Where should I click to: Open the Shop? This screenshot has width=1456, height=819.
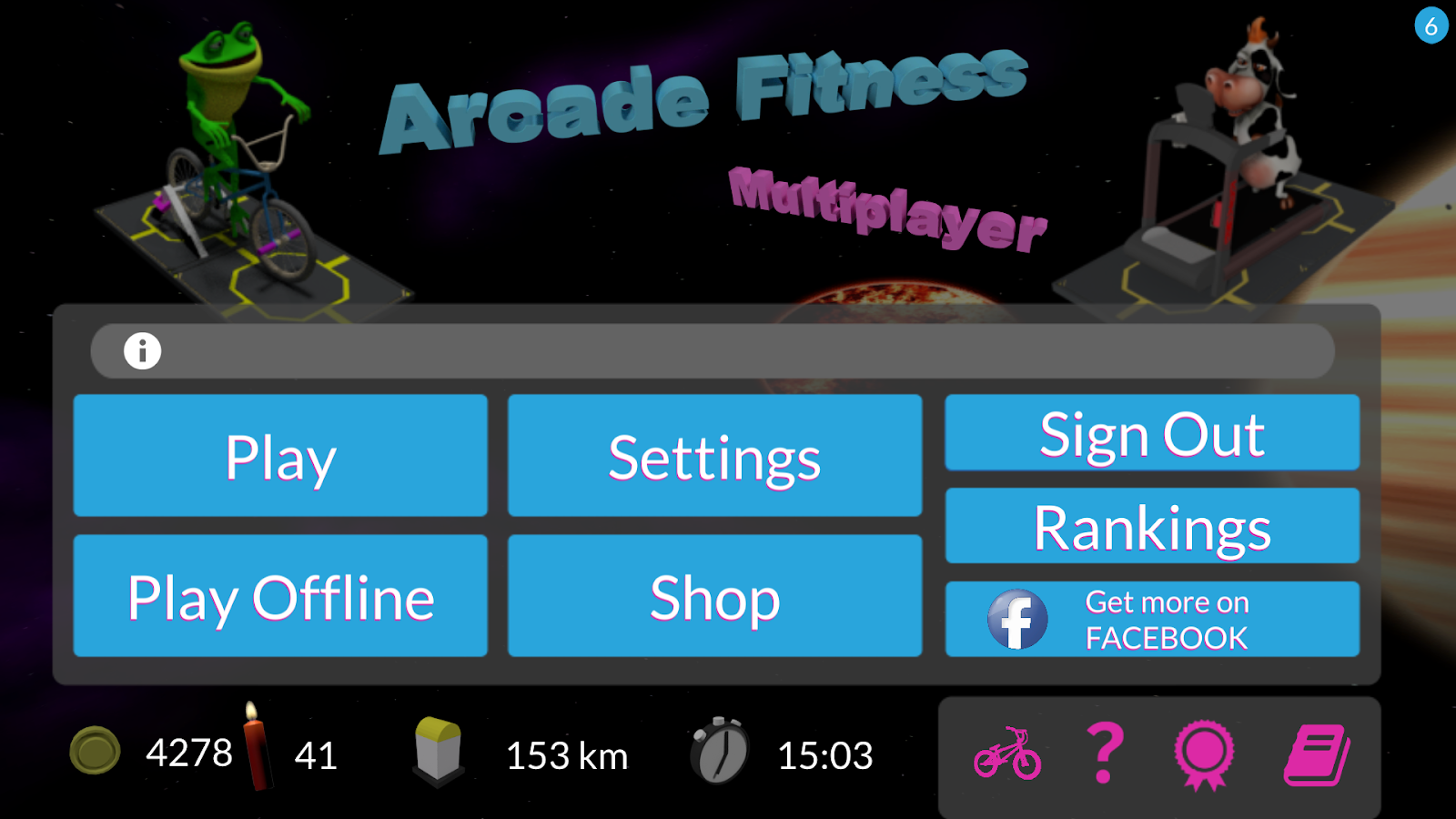coord(714,596)
